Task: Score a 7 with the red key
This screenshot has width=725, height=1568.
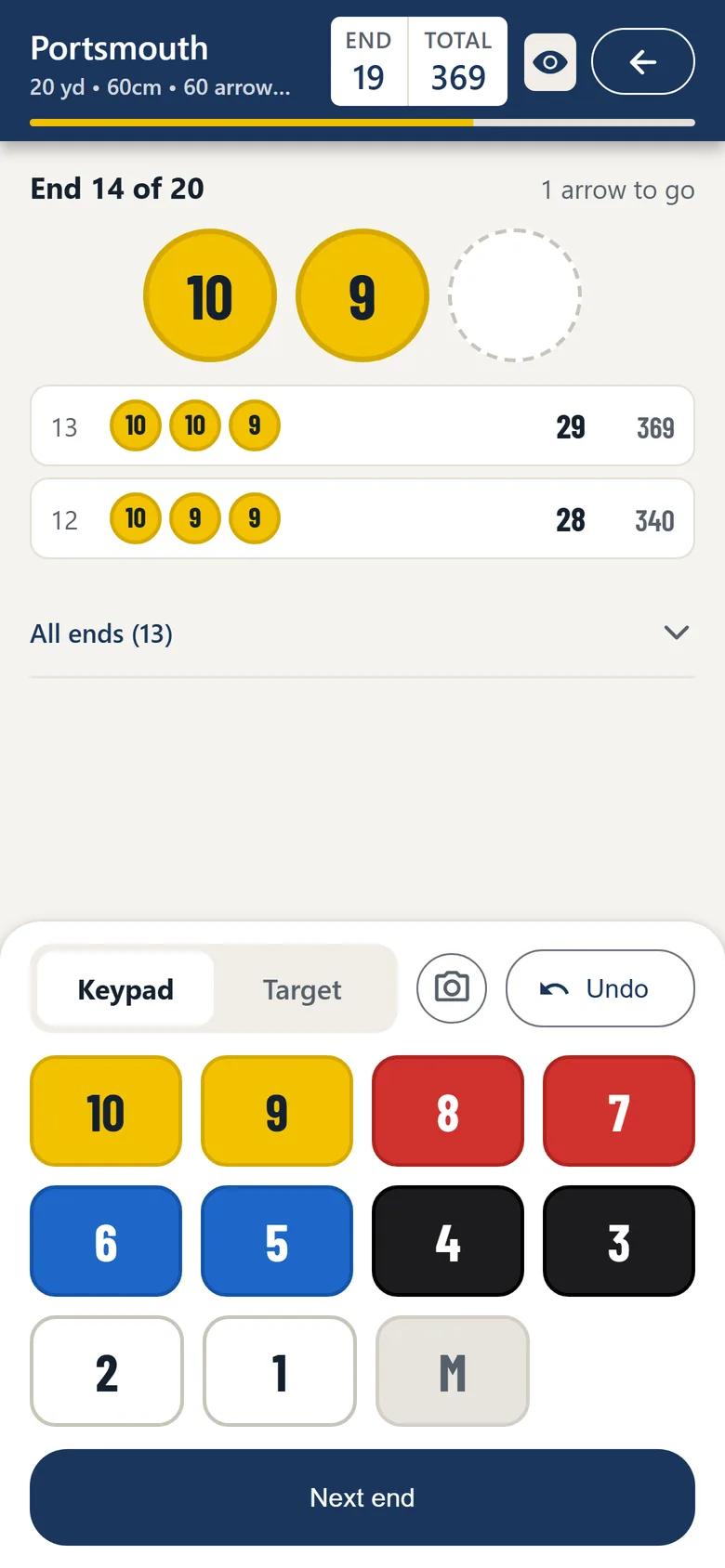Action: click(619, 1112)
